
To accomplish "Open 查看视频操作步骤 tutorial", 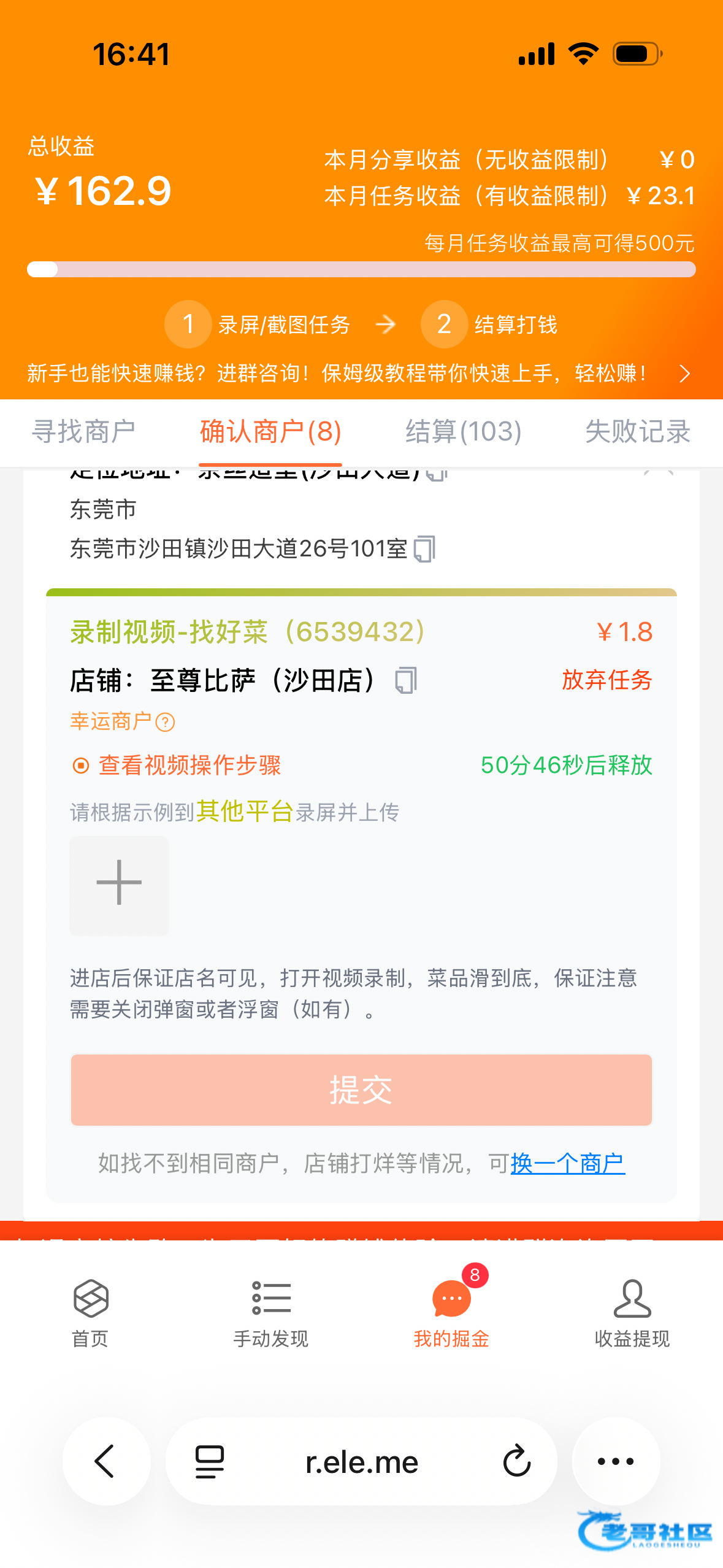I will point(178,765).
